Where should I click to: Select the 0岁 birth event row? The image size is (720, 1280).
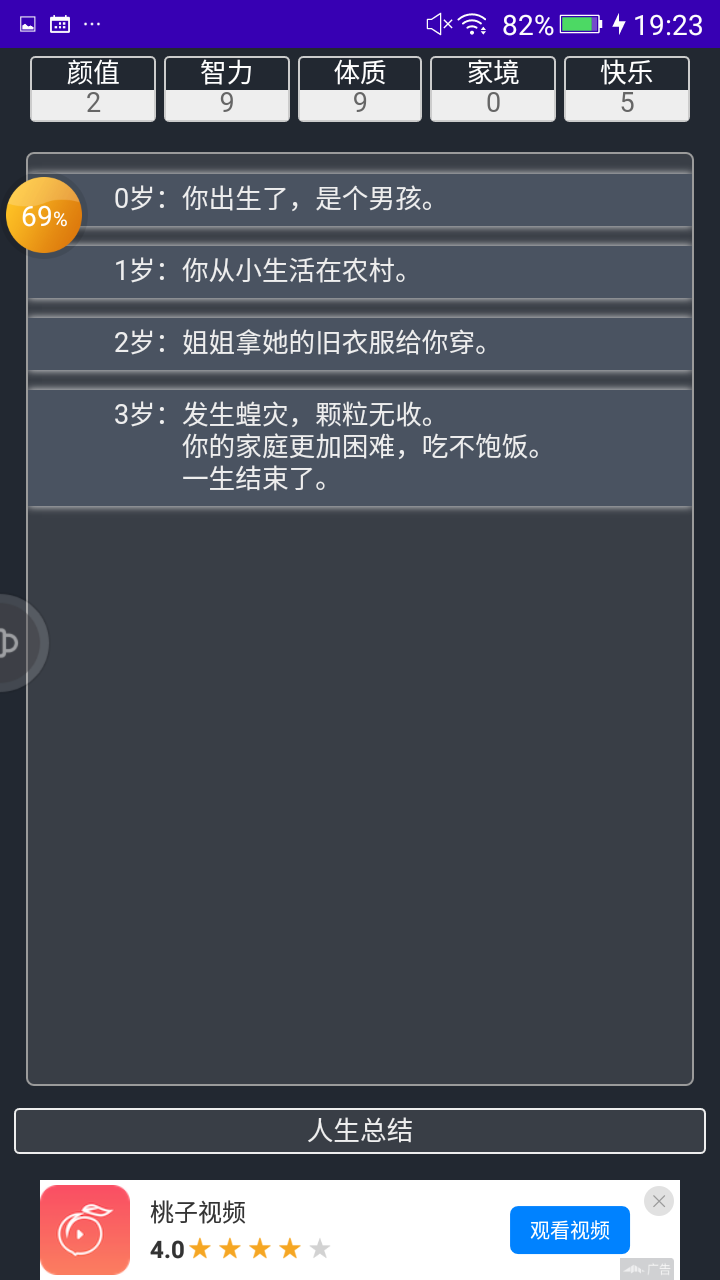point(360,199)
